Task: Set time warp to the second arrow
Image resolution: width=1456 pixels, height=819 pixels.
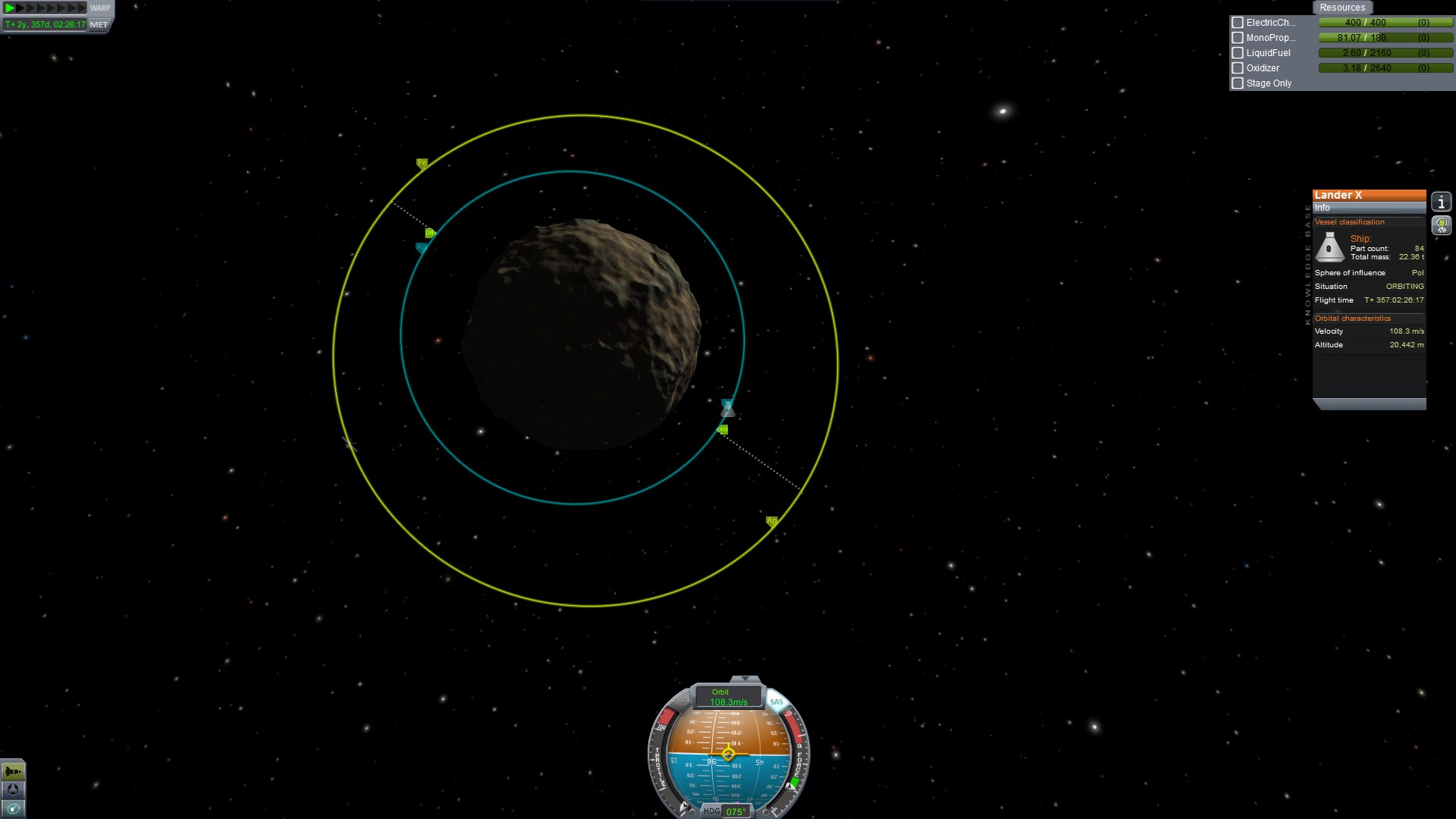Action: point(20,8)
